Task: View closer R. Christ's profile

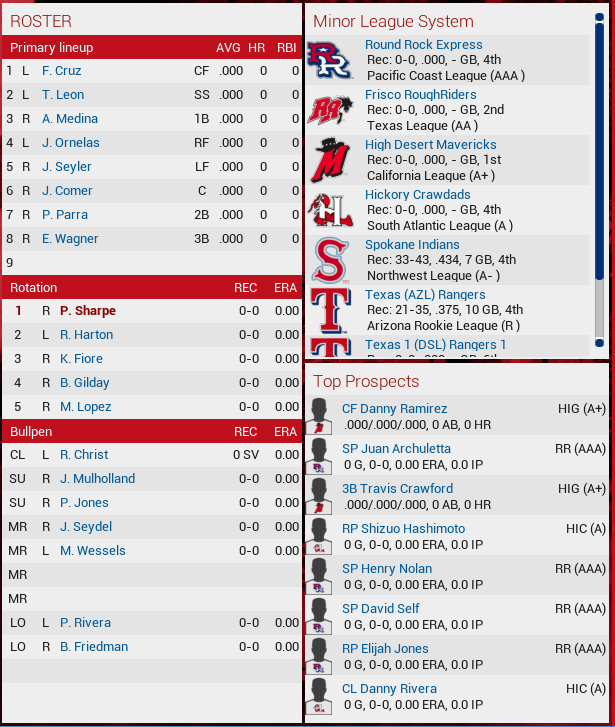Action: pos(84,455)
